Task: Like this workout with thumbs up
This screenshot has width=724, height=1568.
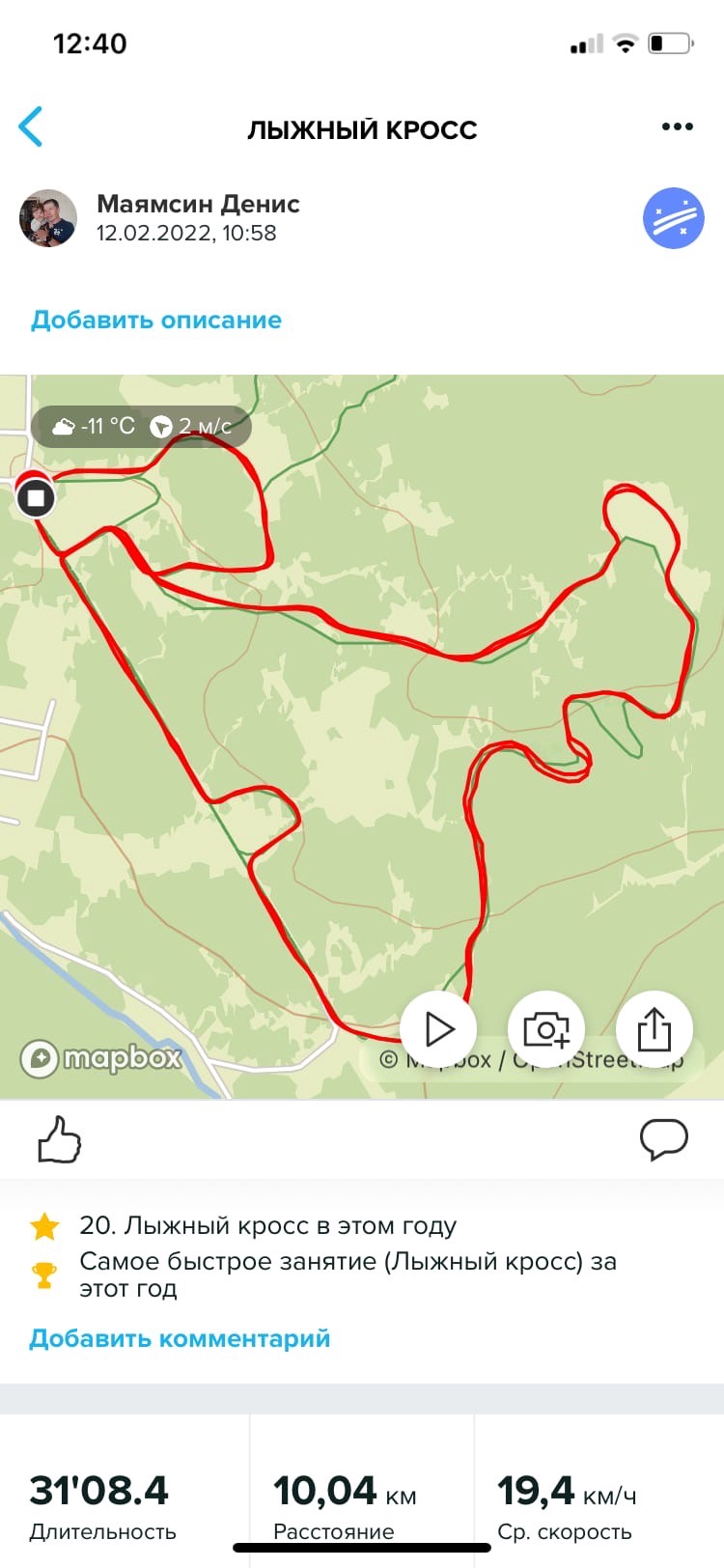Action: pos(59,1139)
